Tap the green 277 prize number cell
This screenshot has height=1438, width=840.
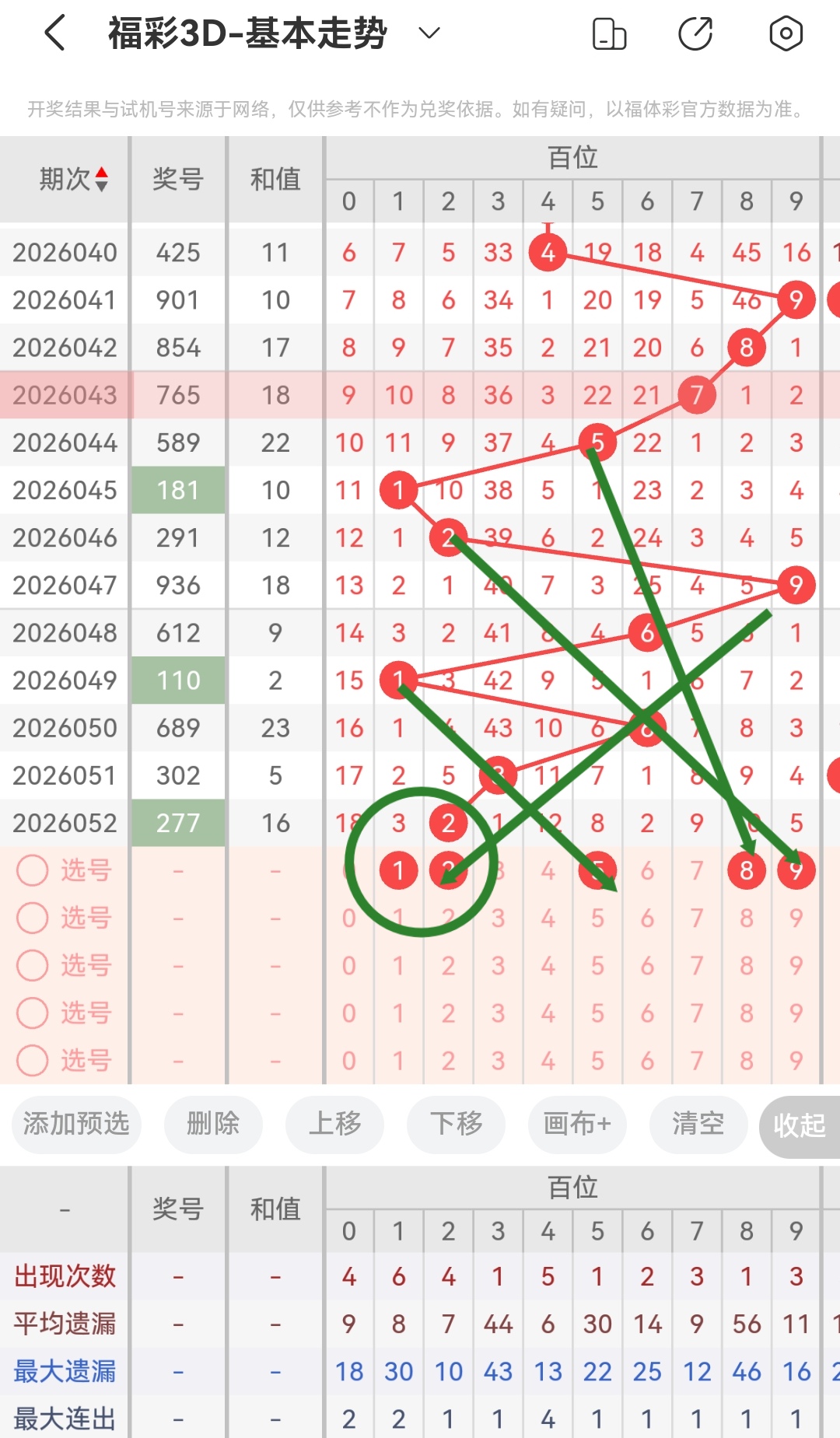point(177,822)
